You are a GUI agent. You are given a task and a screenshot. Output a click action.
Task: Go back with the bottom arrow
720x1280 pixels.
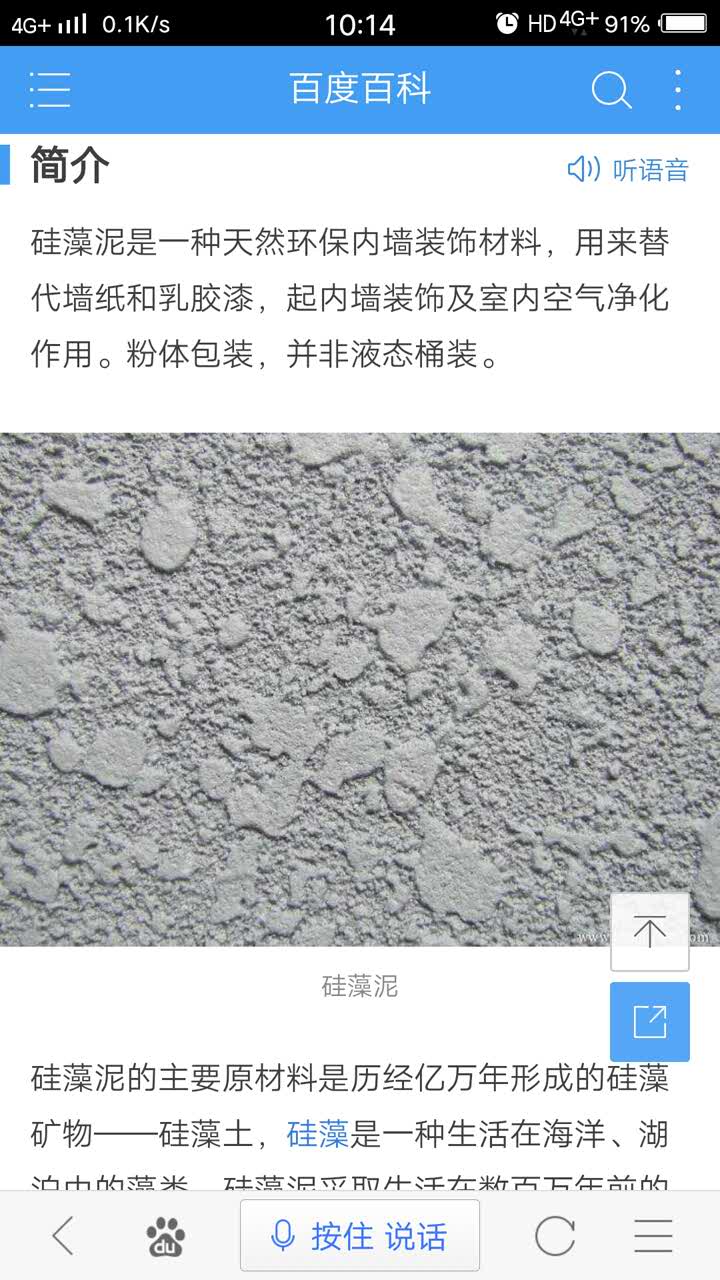tap(63, 1236)
